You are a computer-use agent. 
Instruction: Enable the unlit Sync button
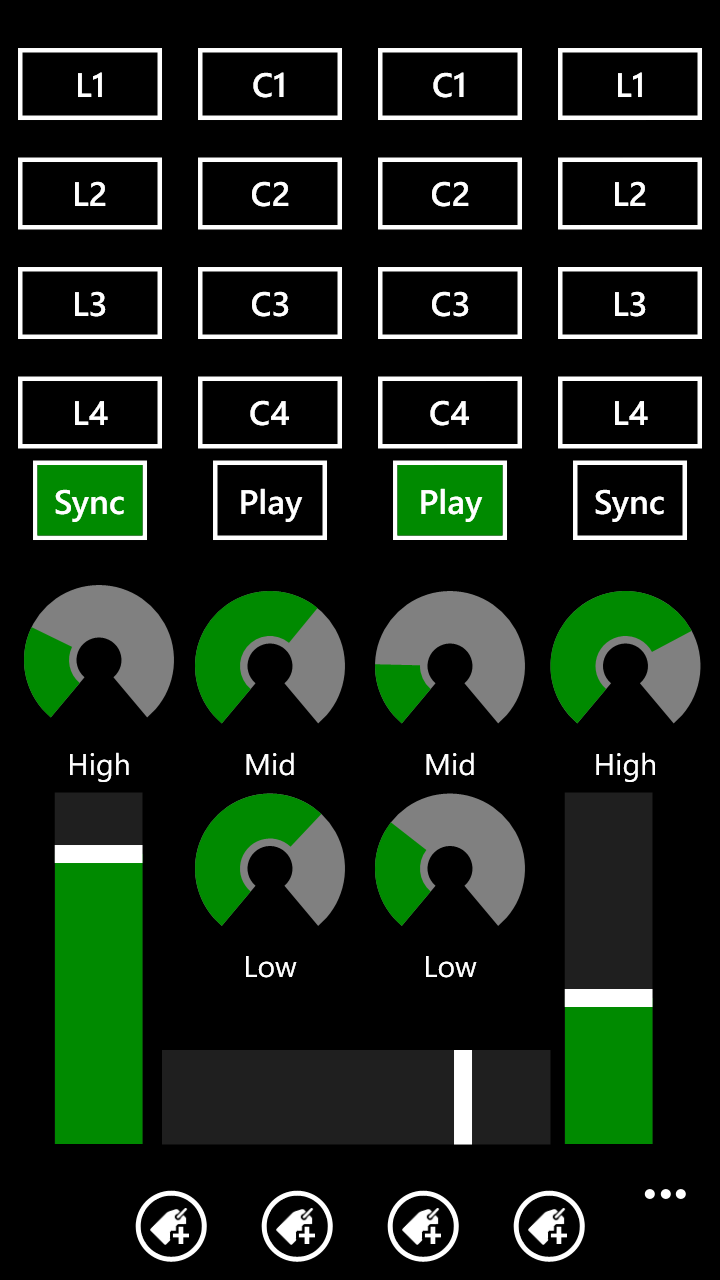tap(630, 501)
